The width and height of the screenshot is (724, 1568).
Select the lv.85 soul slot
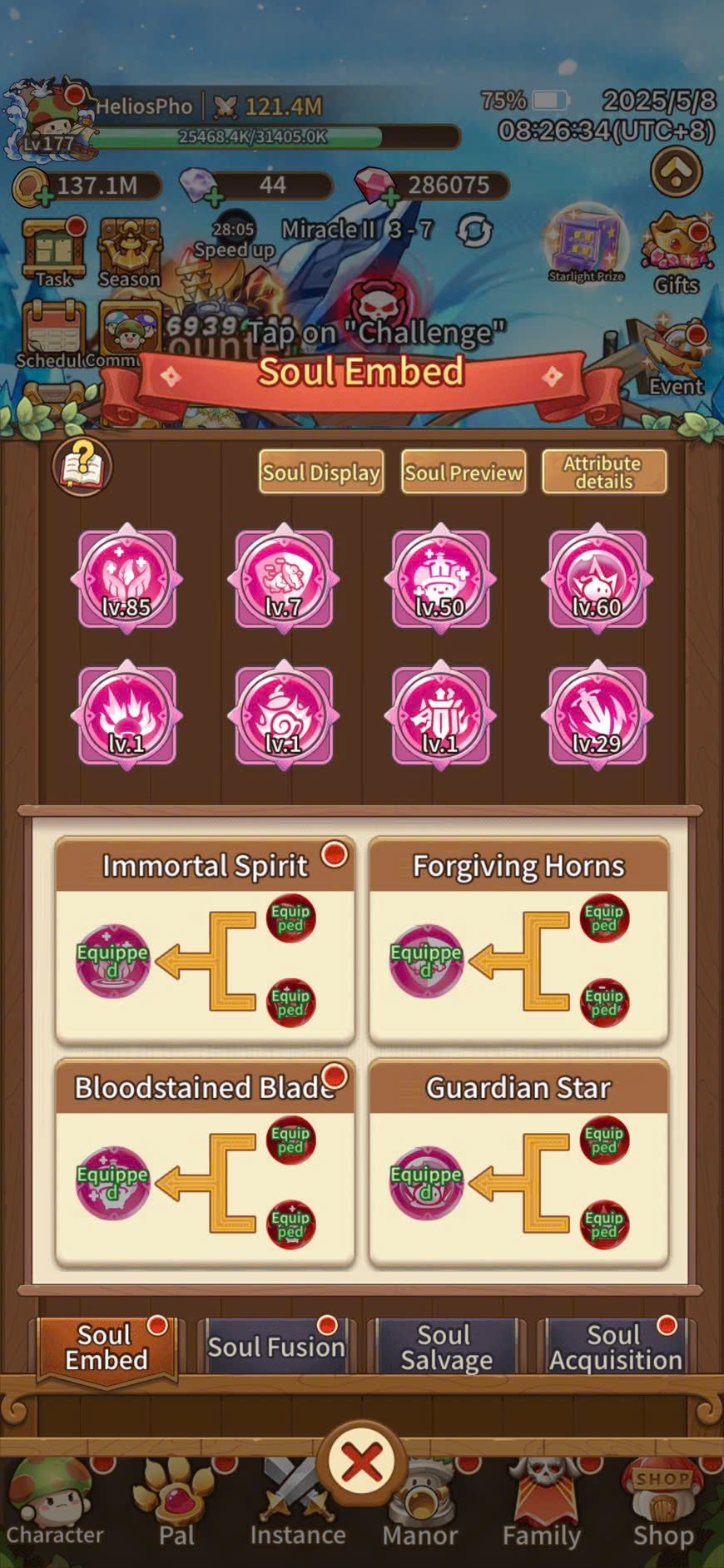[x=126, y=579]
